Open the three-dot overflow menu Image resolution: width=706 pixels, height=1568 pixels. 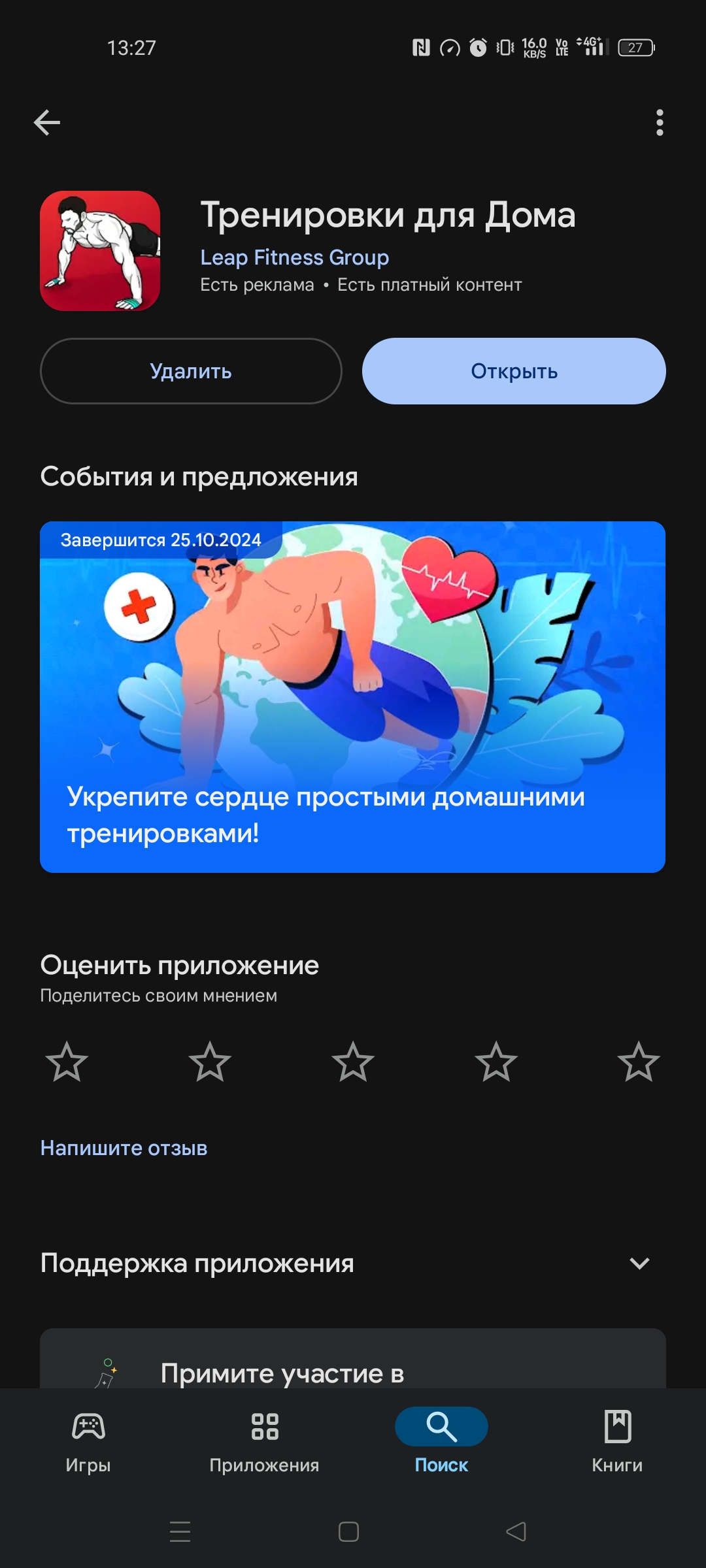click(660, 122)
